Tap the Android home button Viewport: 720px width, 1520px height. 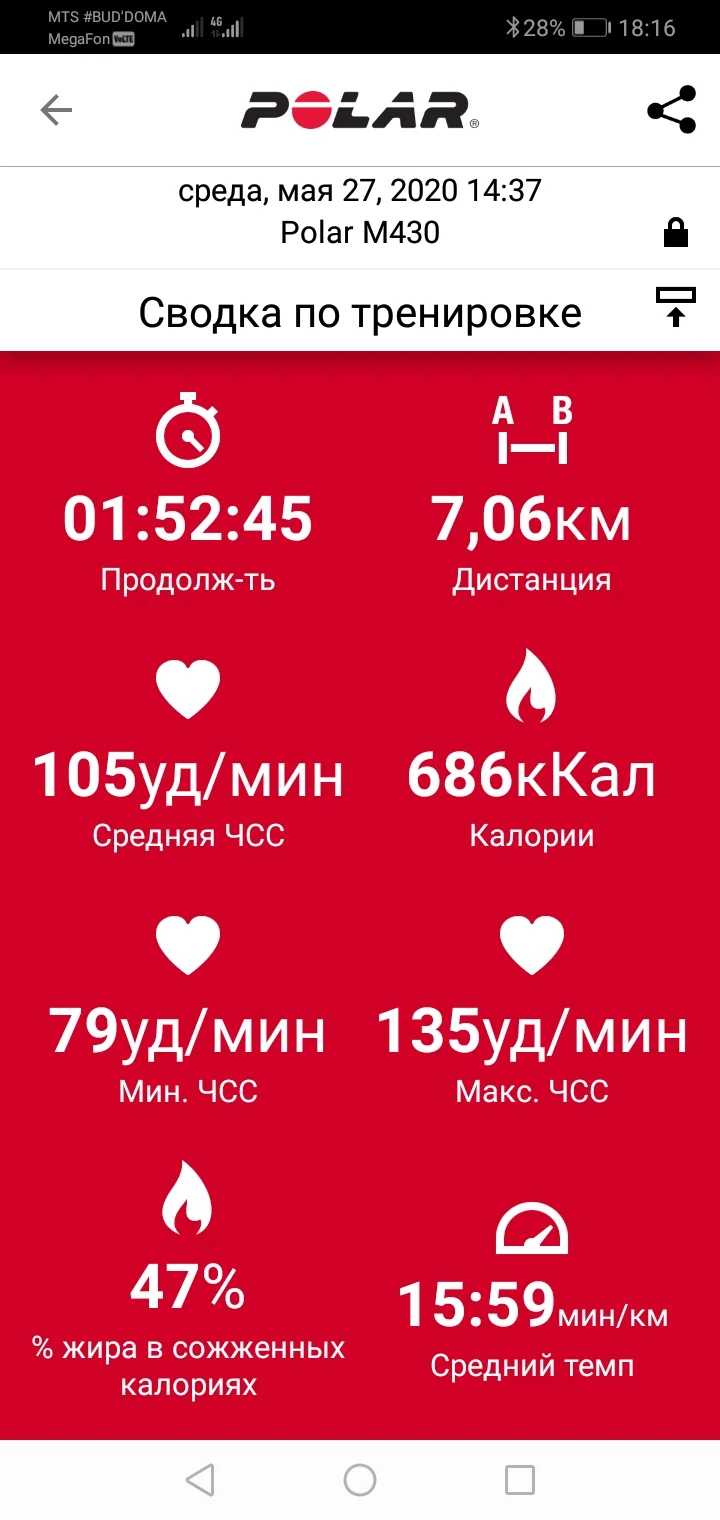tap(360, 1479)
